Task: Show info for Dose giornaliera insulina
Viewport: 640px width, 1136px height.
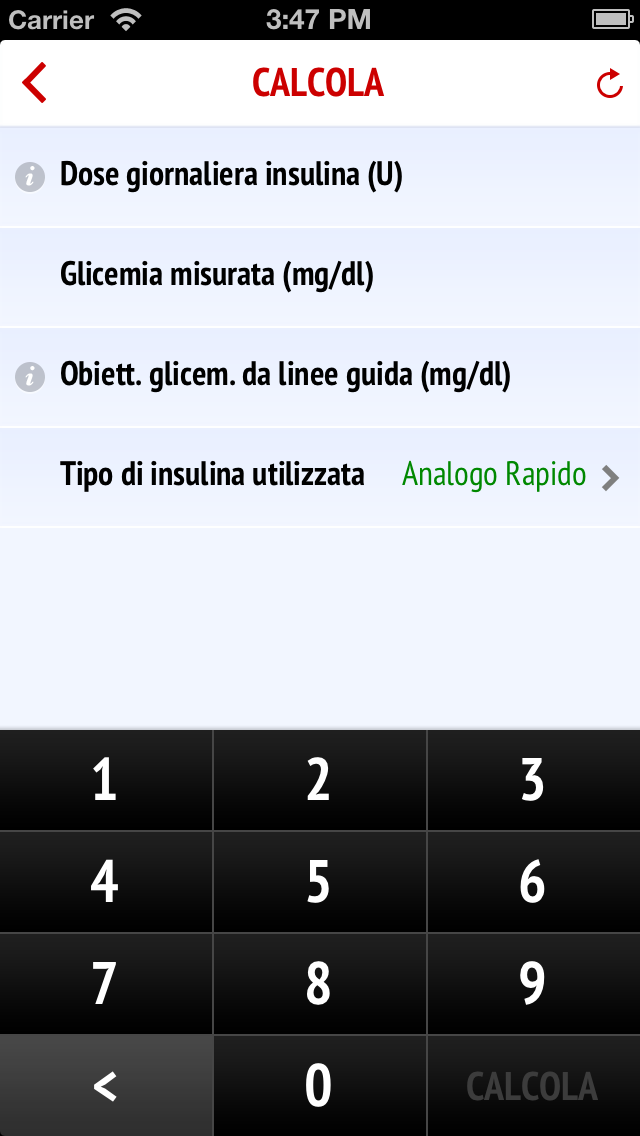Action: tap(30, 177)
